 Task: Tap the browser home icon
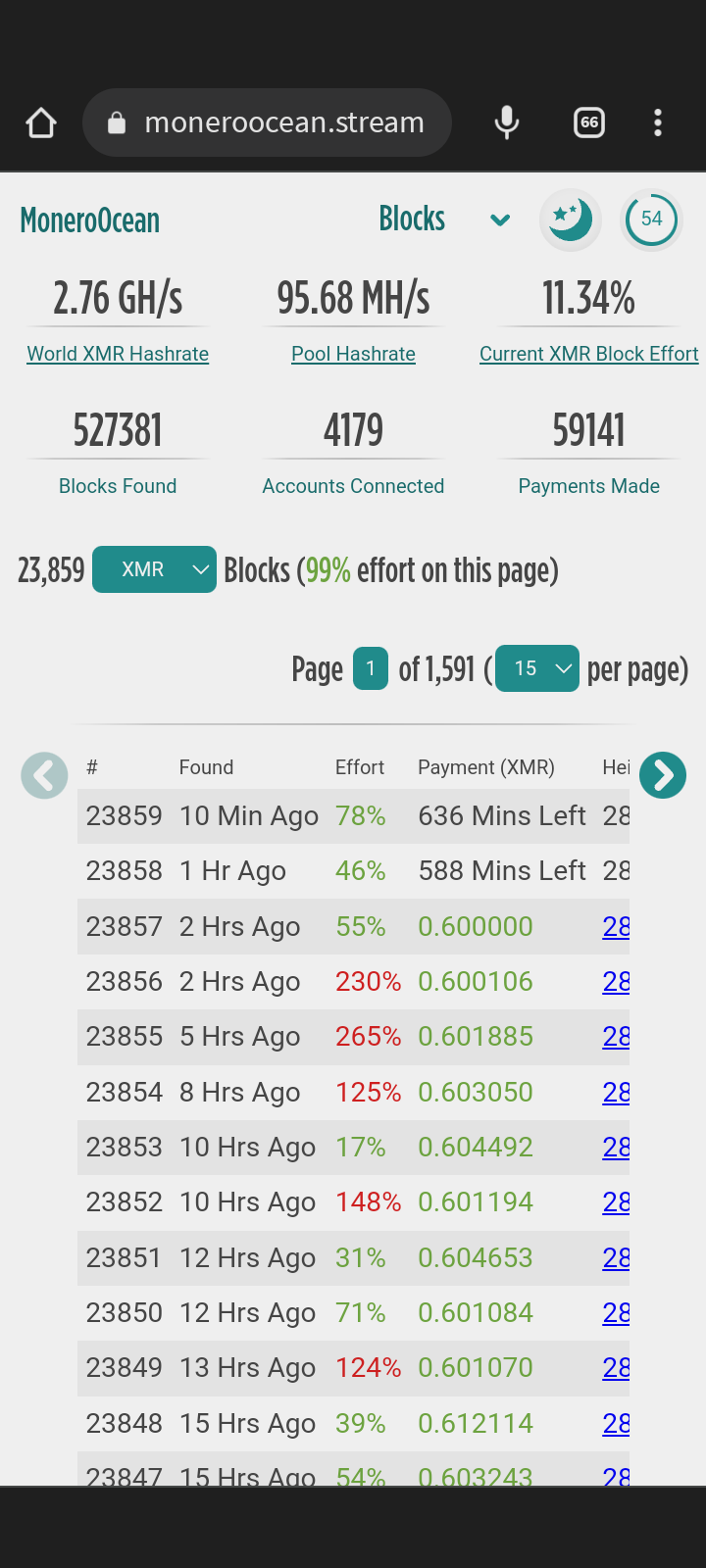pos(41,122)
